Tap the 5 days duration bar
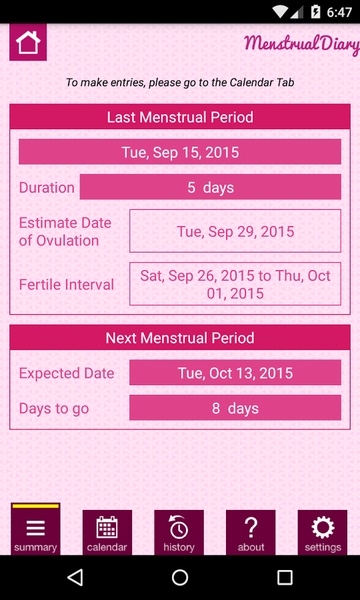This screenshot has height=600, width=360. click(210, 187)
